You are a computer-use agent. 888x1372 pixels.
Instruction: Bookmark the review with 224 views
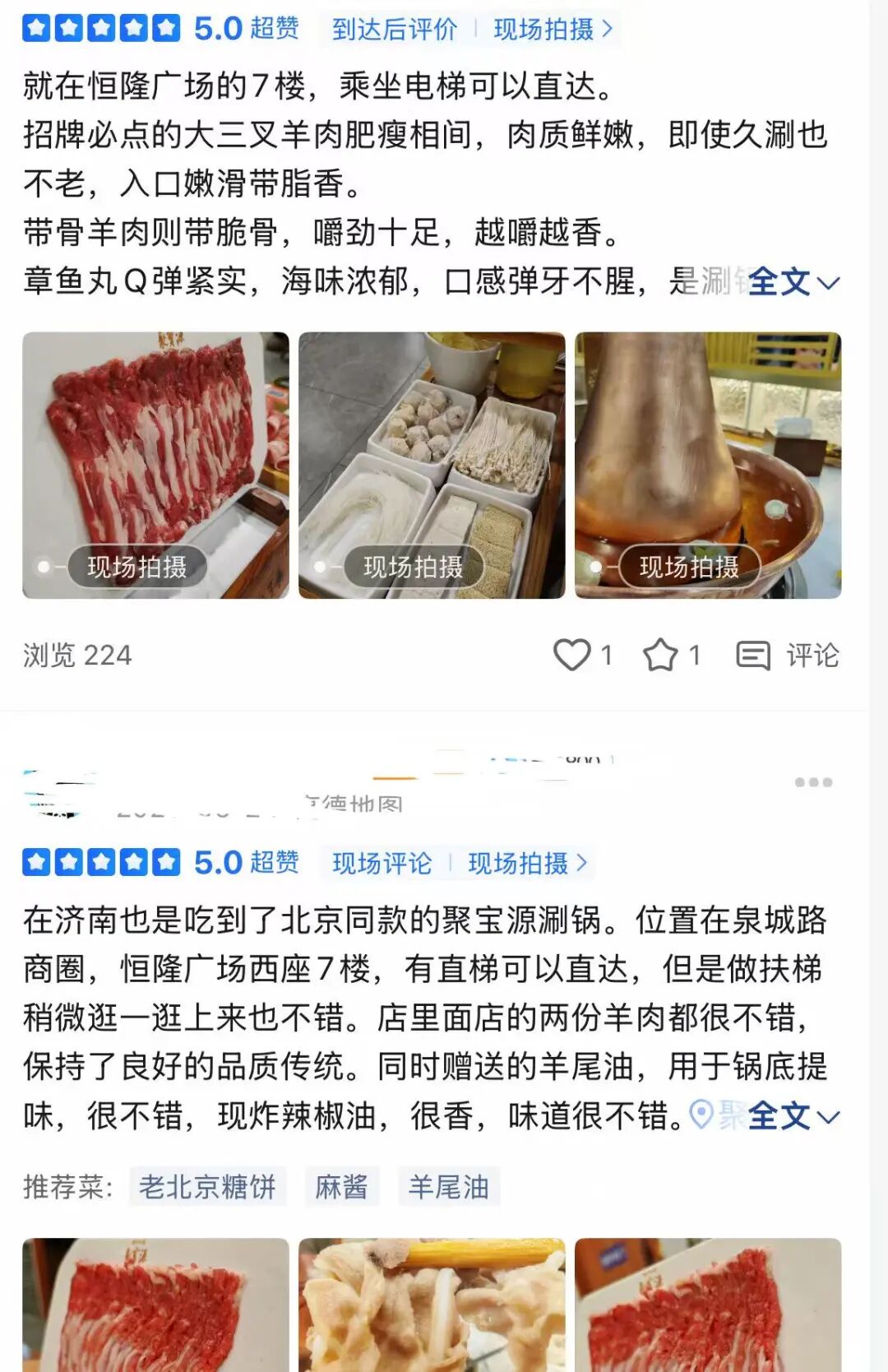tap(660, 656)
